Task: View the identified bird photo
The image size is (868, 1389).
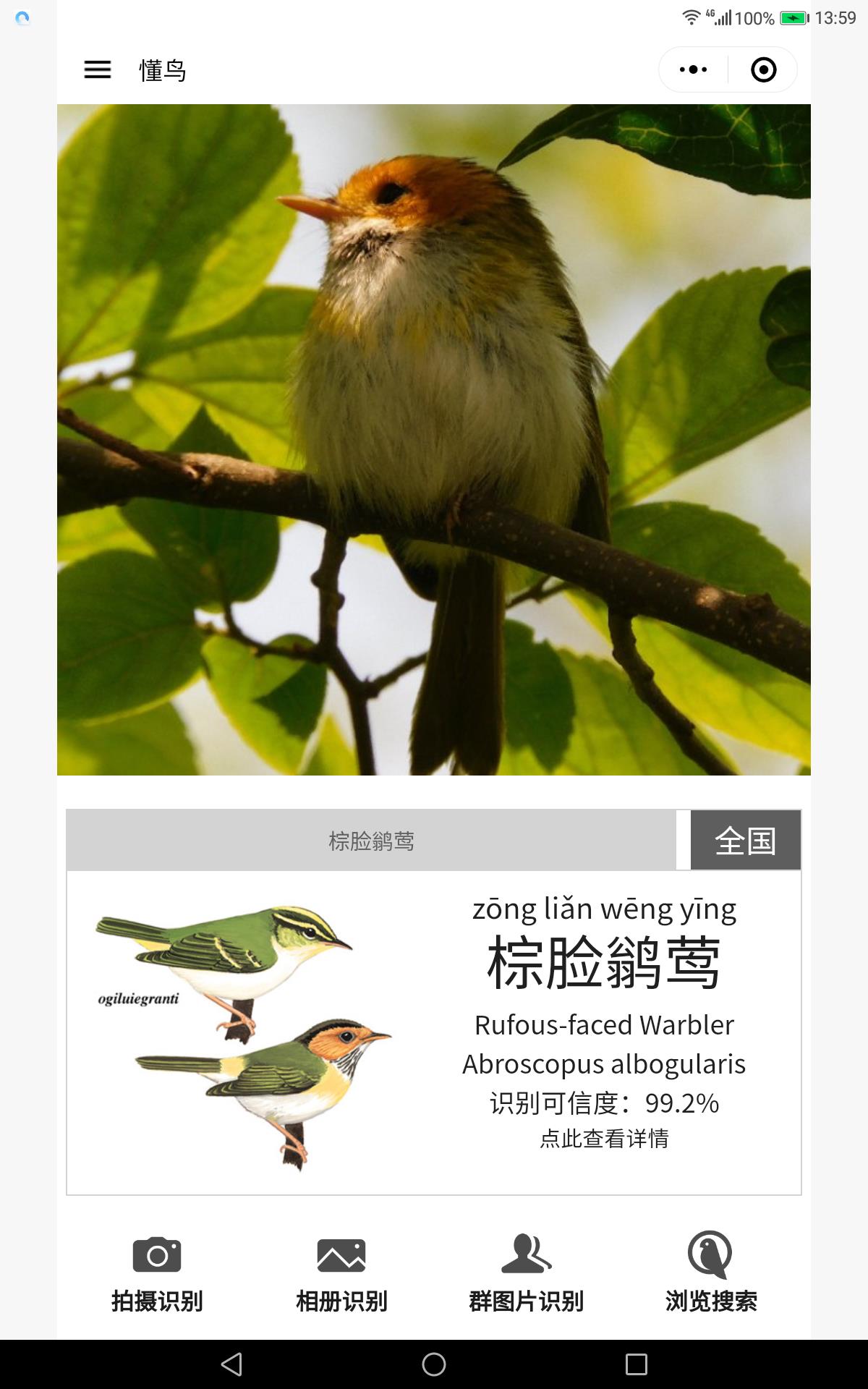Action: [434, 440]
